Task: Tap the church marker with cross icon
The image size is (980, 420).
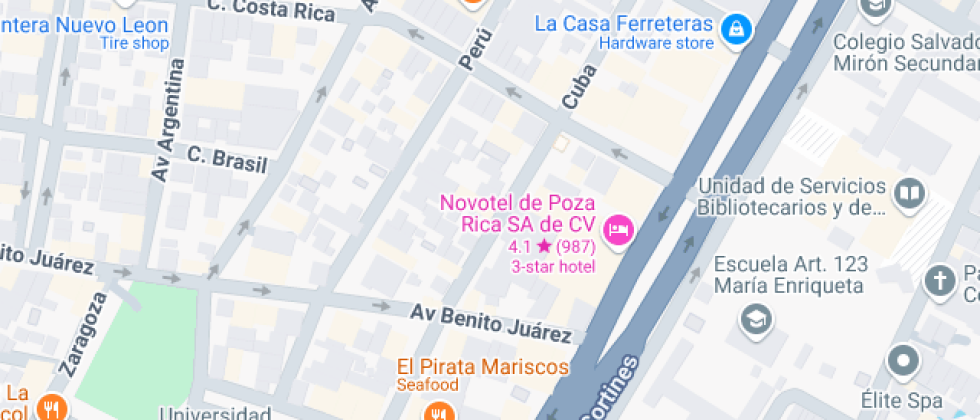Action: tap(940, 280)
